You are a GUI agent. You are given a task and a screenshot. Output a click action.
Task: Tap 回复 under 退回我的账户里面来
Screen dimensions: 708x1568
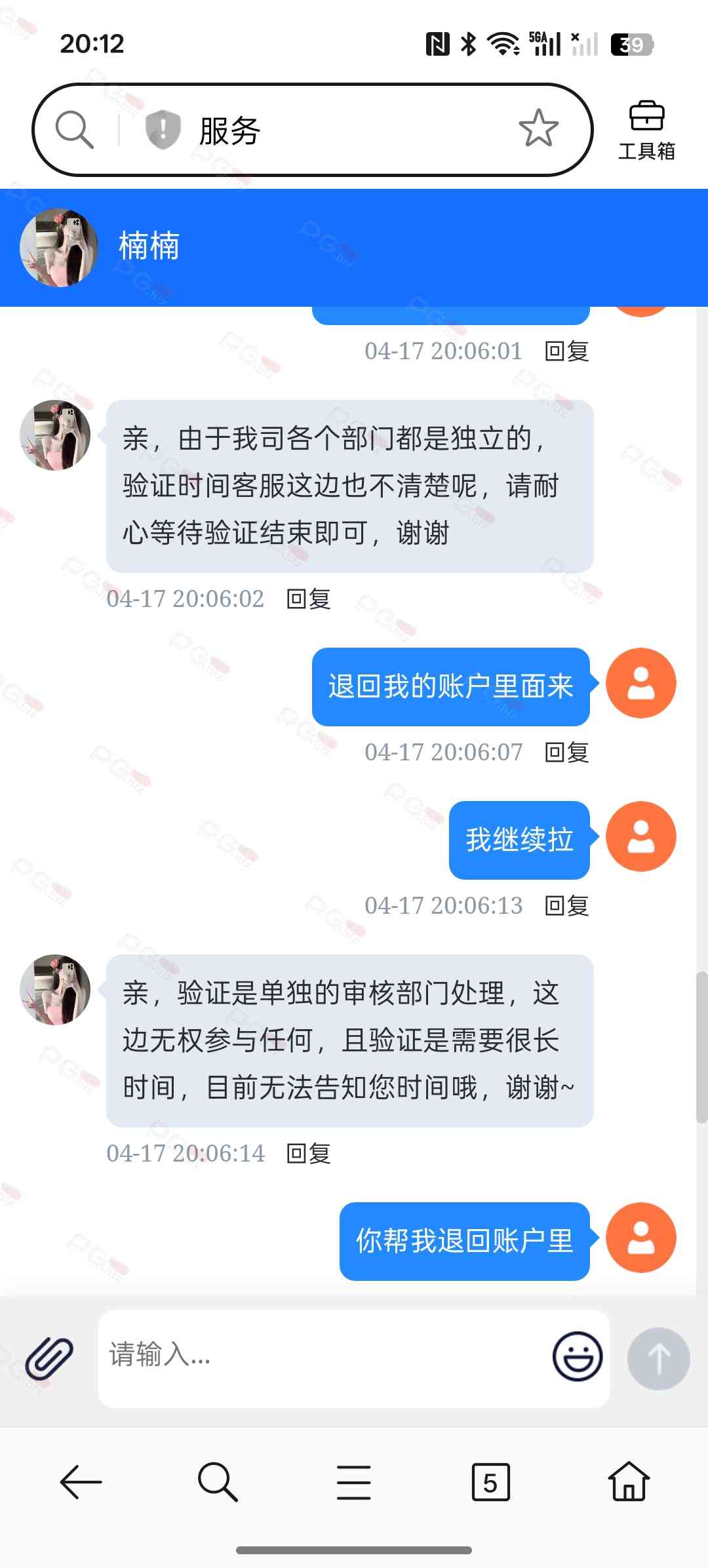point(567,753)
